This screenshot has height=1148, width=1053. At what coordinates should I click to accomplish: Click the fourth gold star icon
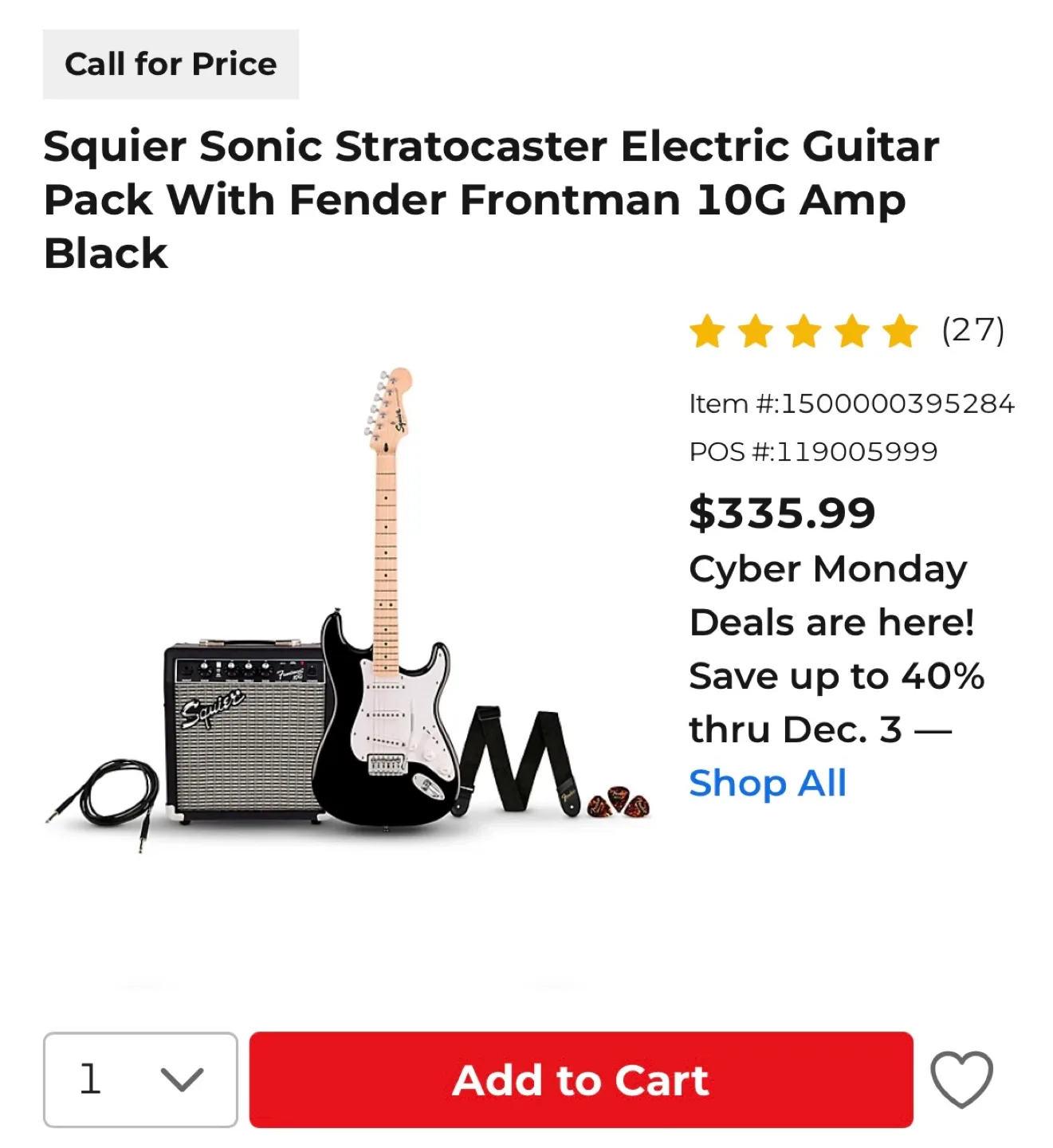(x=852, y=332)
